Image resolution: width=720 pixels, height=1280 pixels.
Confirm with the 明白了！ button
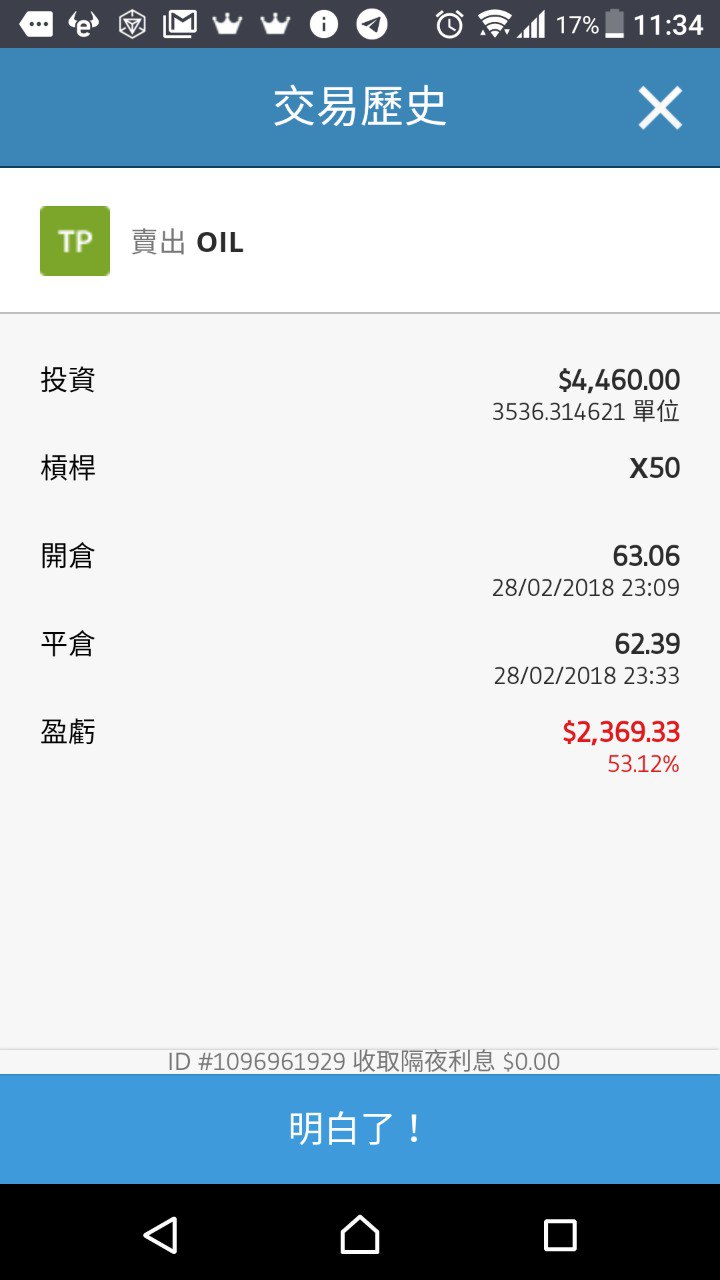point(360,1129)
